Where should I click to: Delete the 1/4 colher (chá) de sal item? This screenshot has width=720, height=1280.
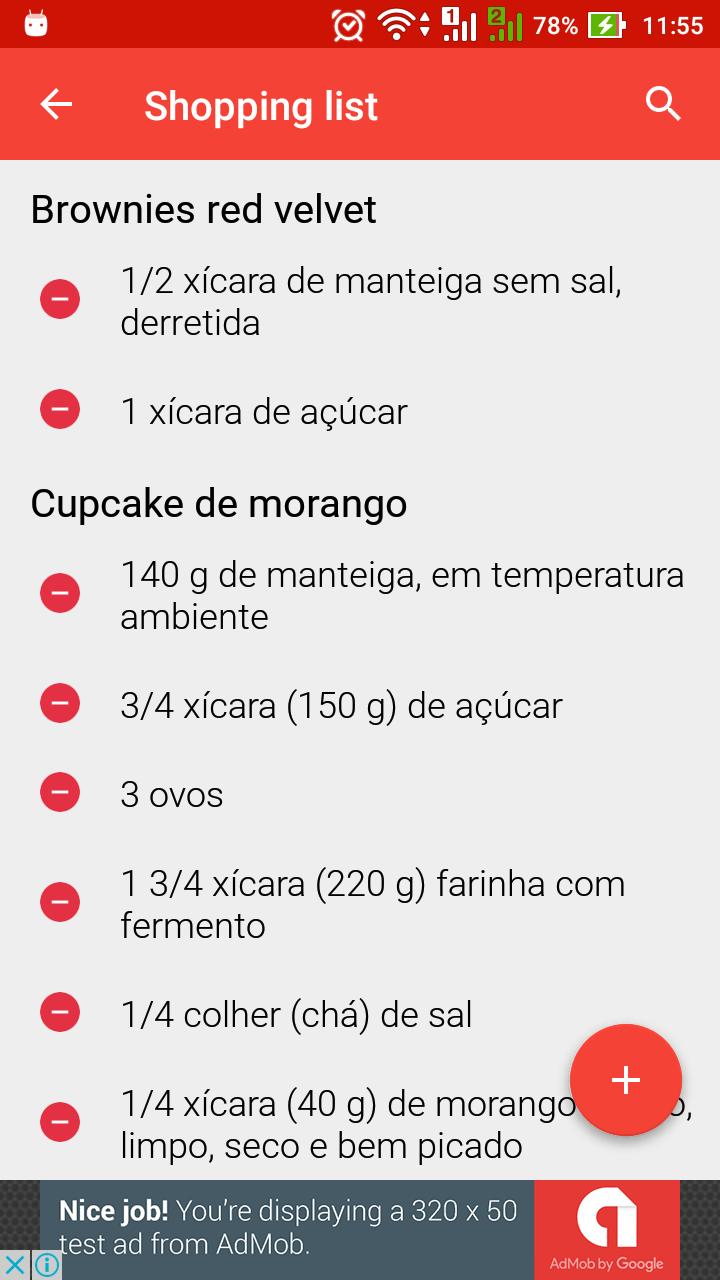60,1012
